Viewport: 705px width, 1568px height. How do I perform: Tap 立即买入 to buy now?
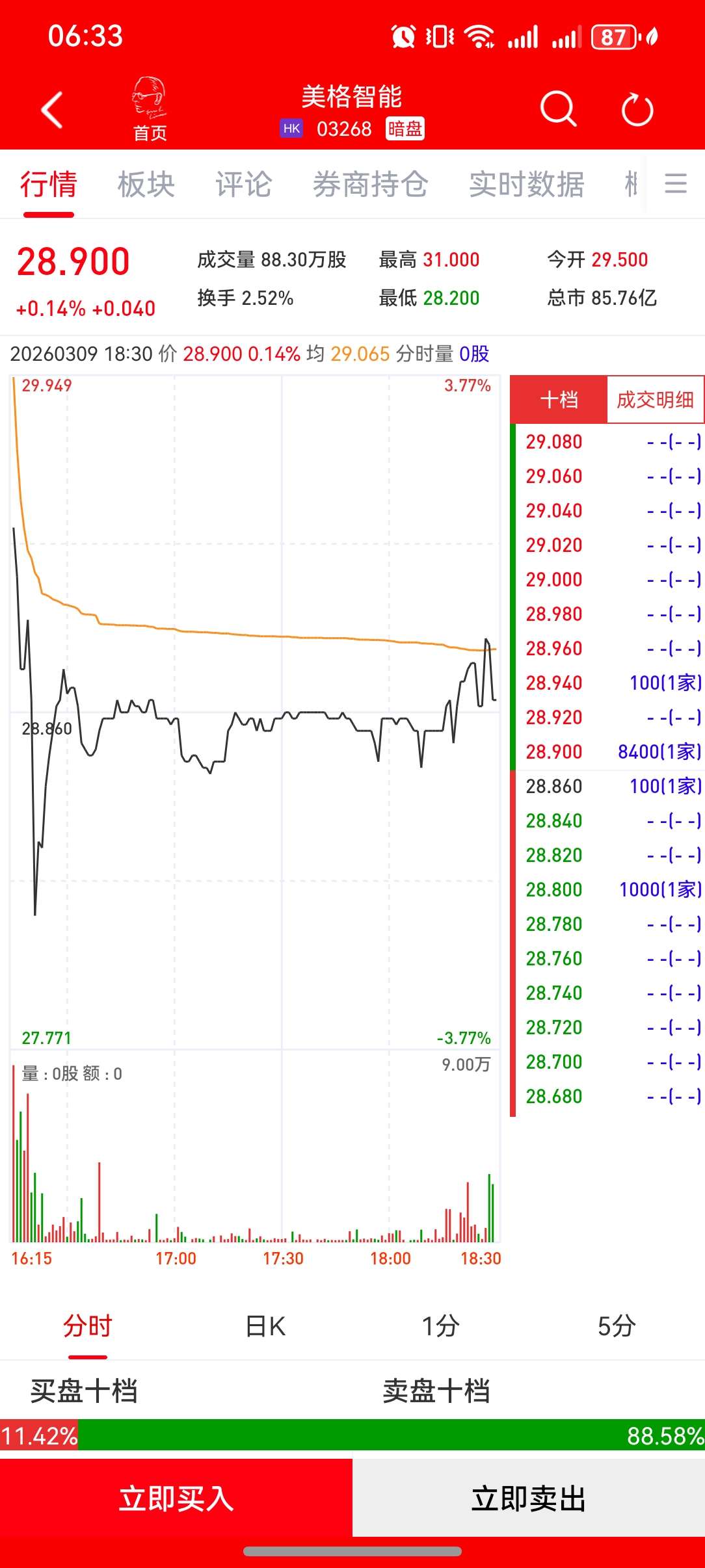click(176, 1498)
